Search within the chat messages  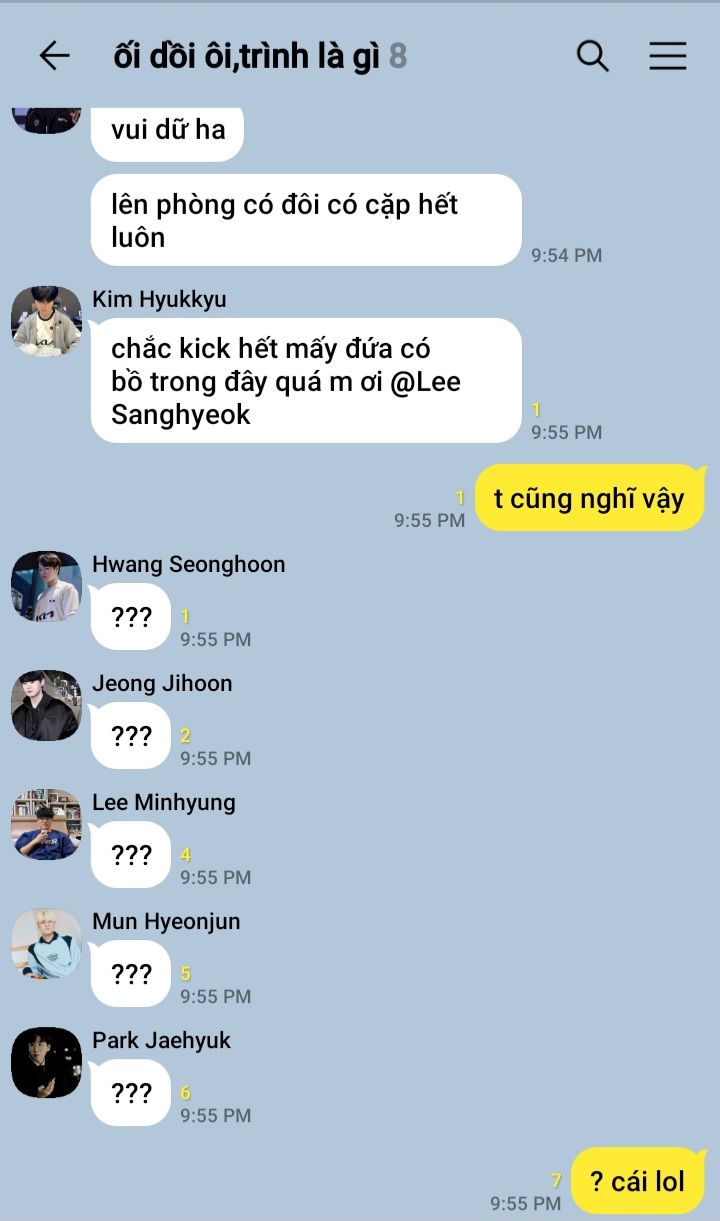pyautogui.click(x=593, y=56)
